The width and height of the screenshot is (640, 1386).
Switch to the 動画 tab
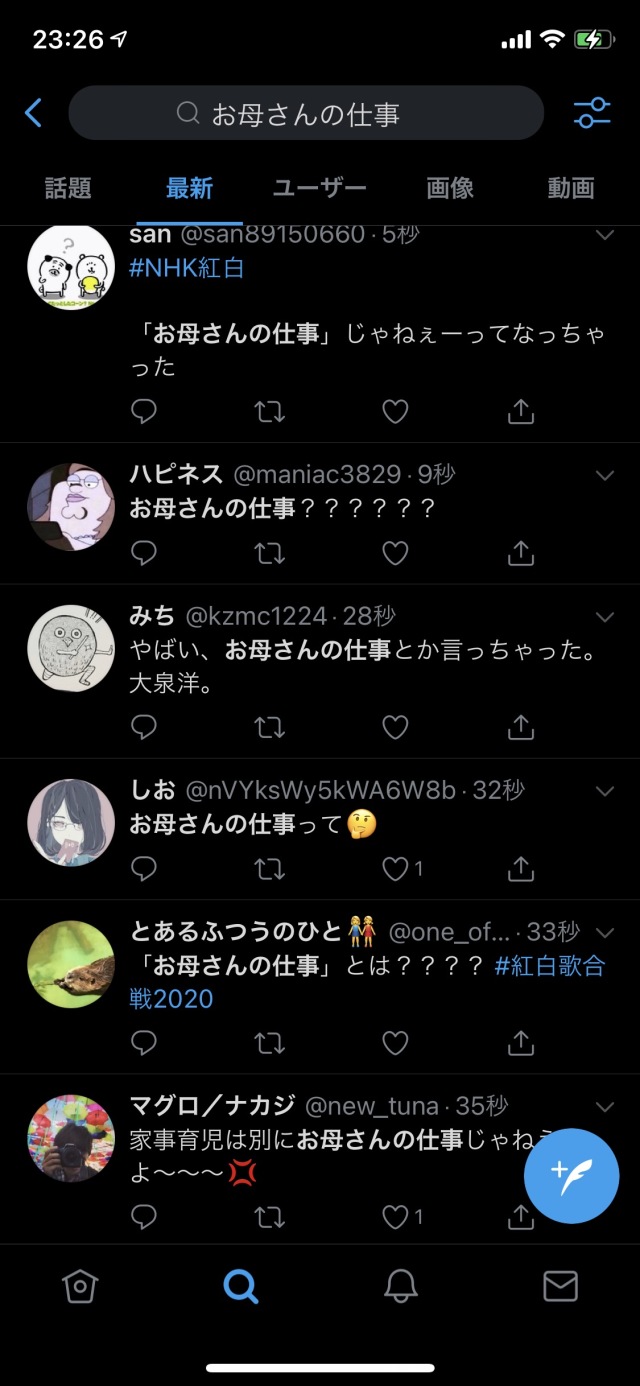coord(571,188)
